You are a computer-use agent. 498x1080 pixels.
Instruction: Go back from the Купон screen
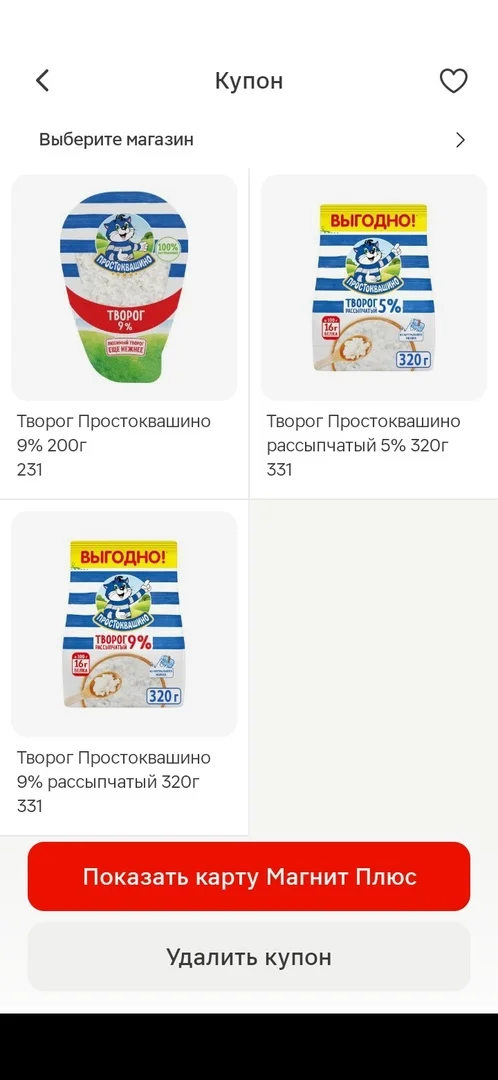[x=43, y=81]
